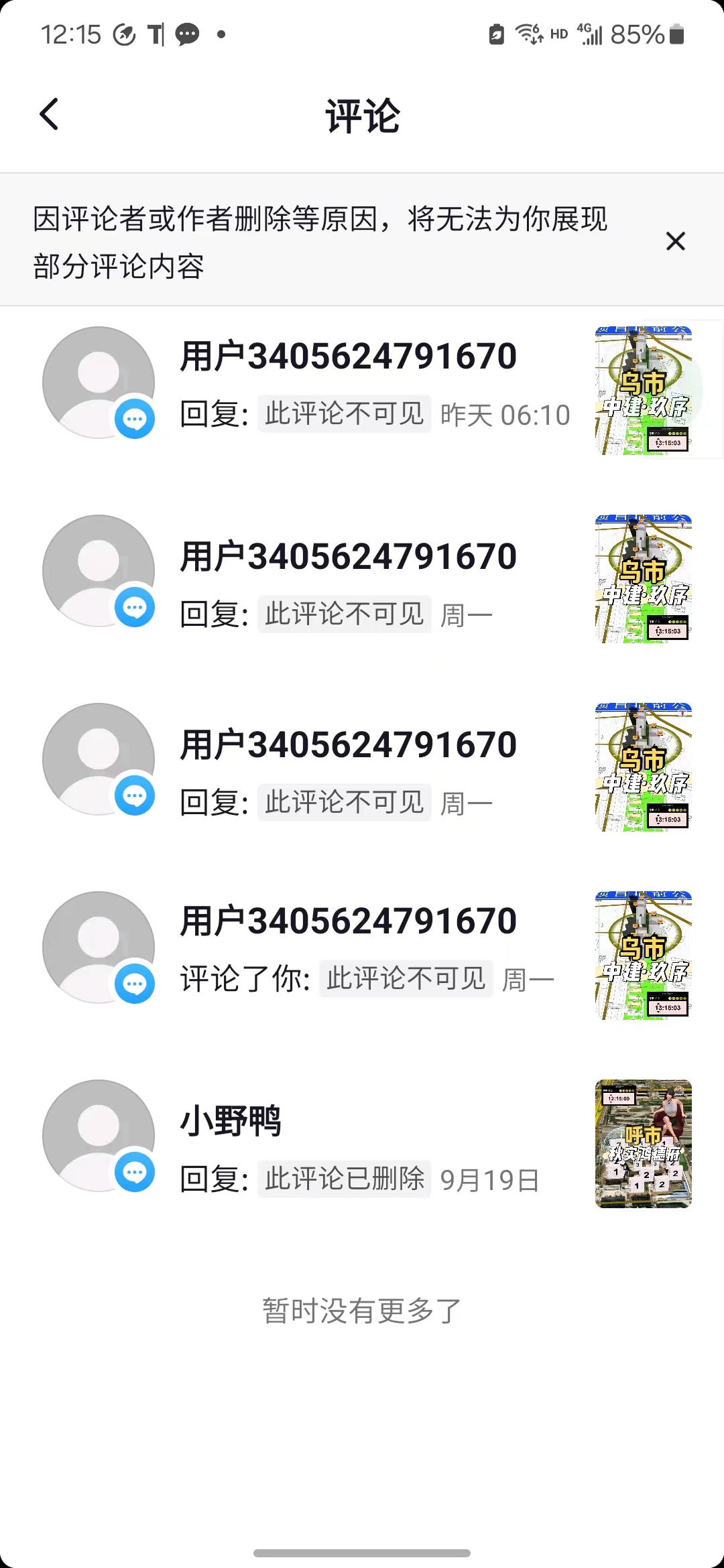The height and width of the screenshot is (1568, 724).
Task: Dismiss the deleted-comments notice banner
Action: [x=675, y=241]
